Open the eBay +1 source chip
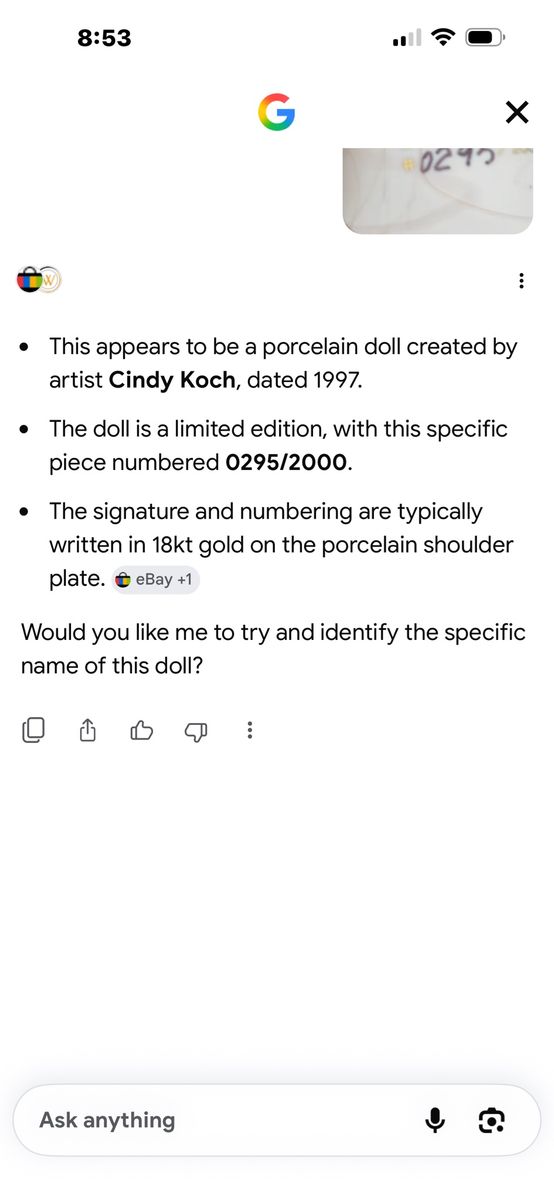Screen dimensions: 554x1200 pos(156,579)
